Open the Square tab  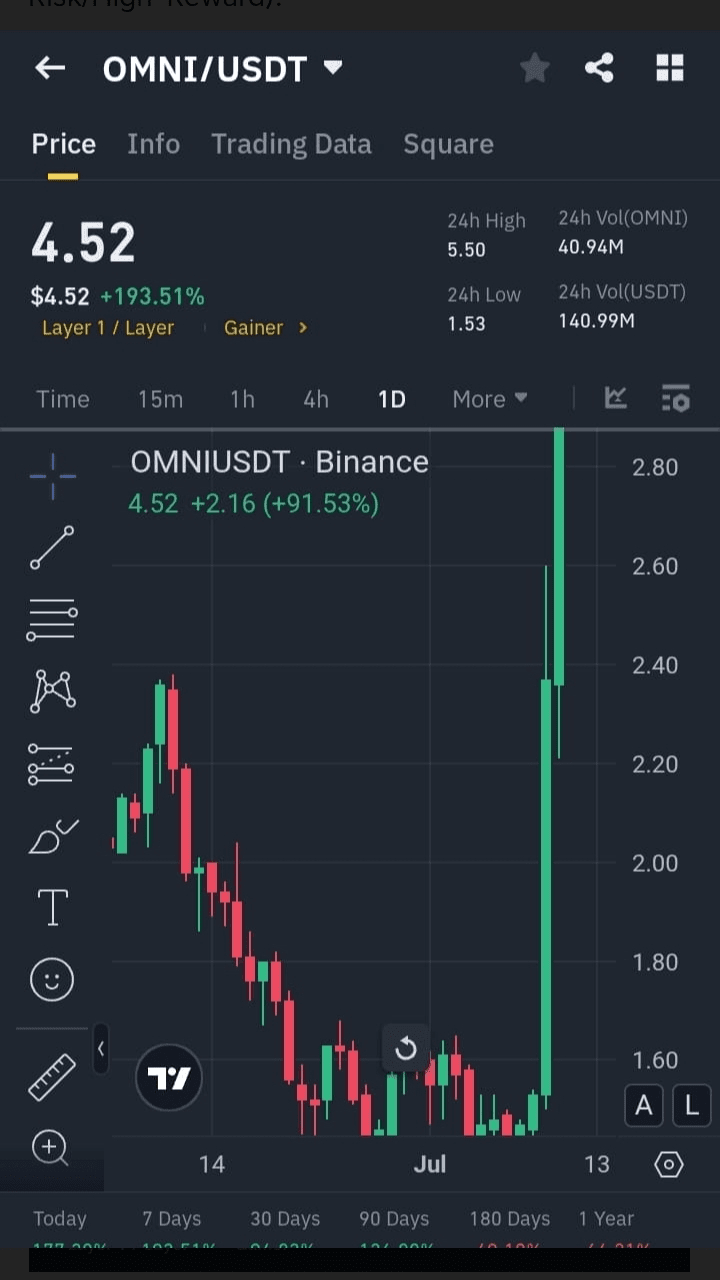448,144
